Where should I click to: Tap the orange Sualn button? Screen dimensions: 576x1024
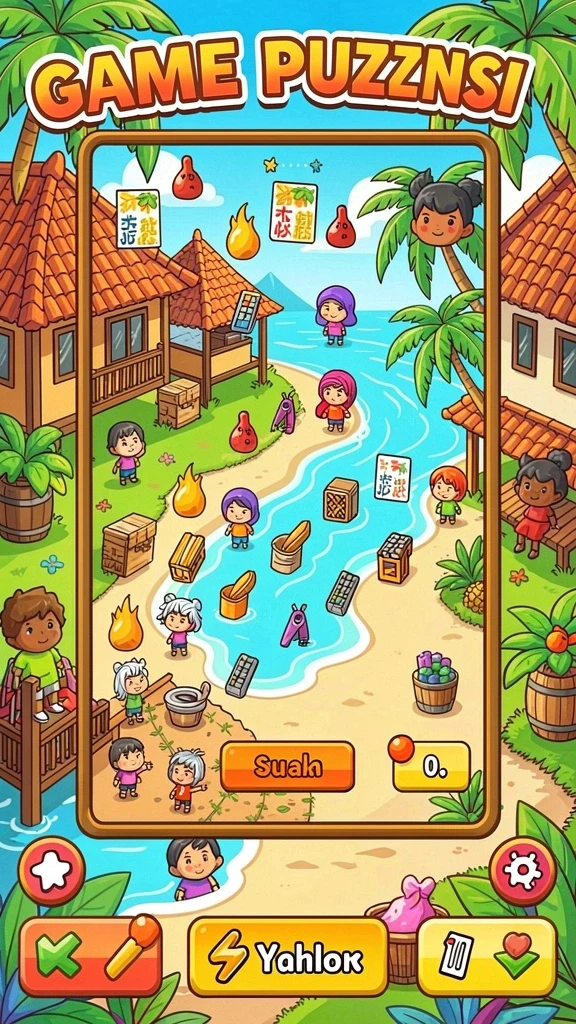[x=287, y=766]
